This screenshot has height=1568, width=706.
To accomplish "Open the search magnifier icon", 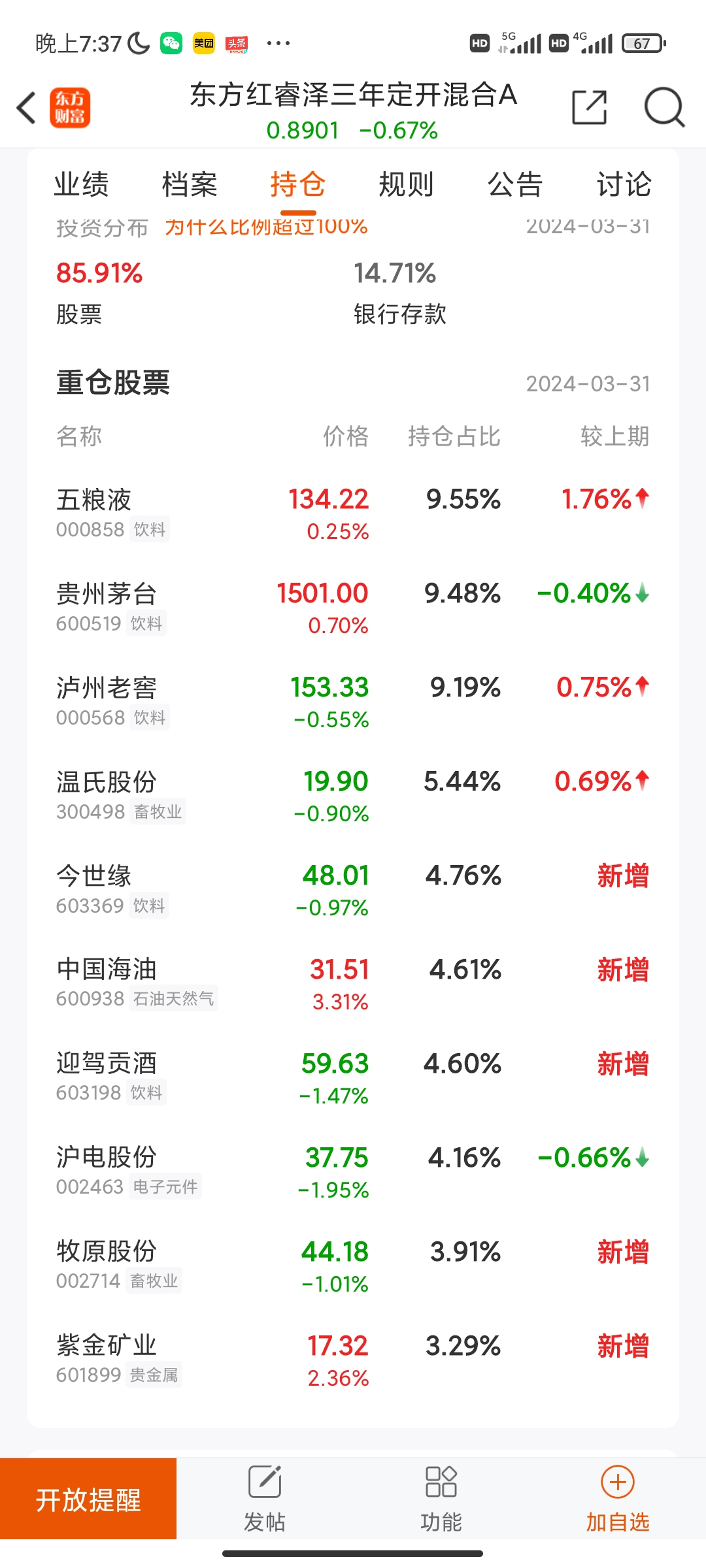I will click(x=664, y=108).
